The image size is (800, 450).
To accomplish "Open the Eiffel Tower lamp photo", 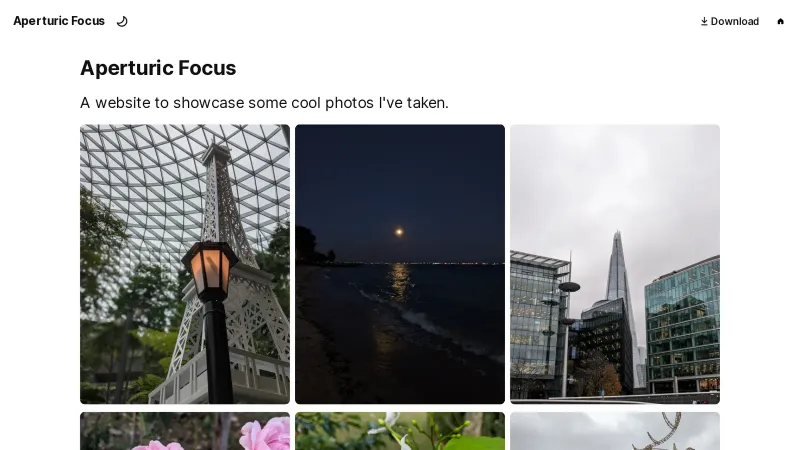I will pyautogui.click(x=185, y=264).
